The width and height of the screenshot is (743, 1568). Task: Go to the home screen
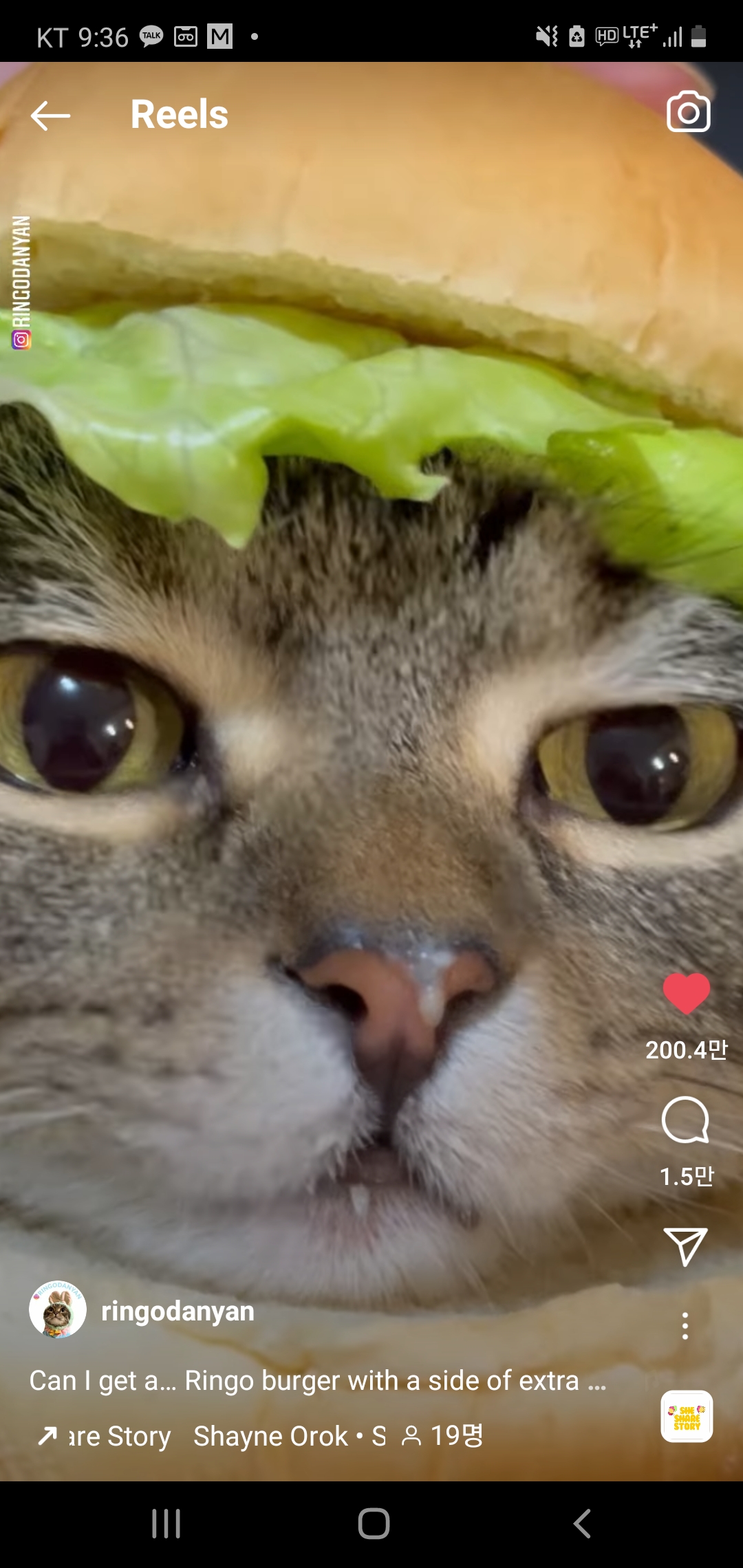click(374, 1523)
